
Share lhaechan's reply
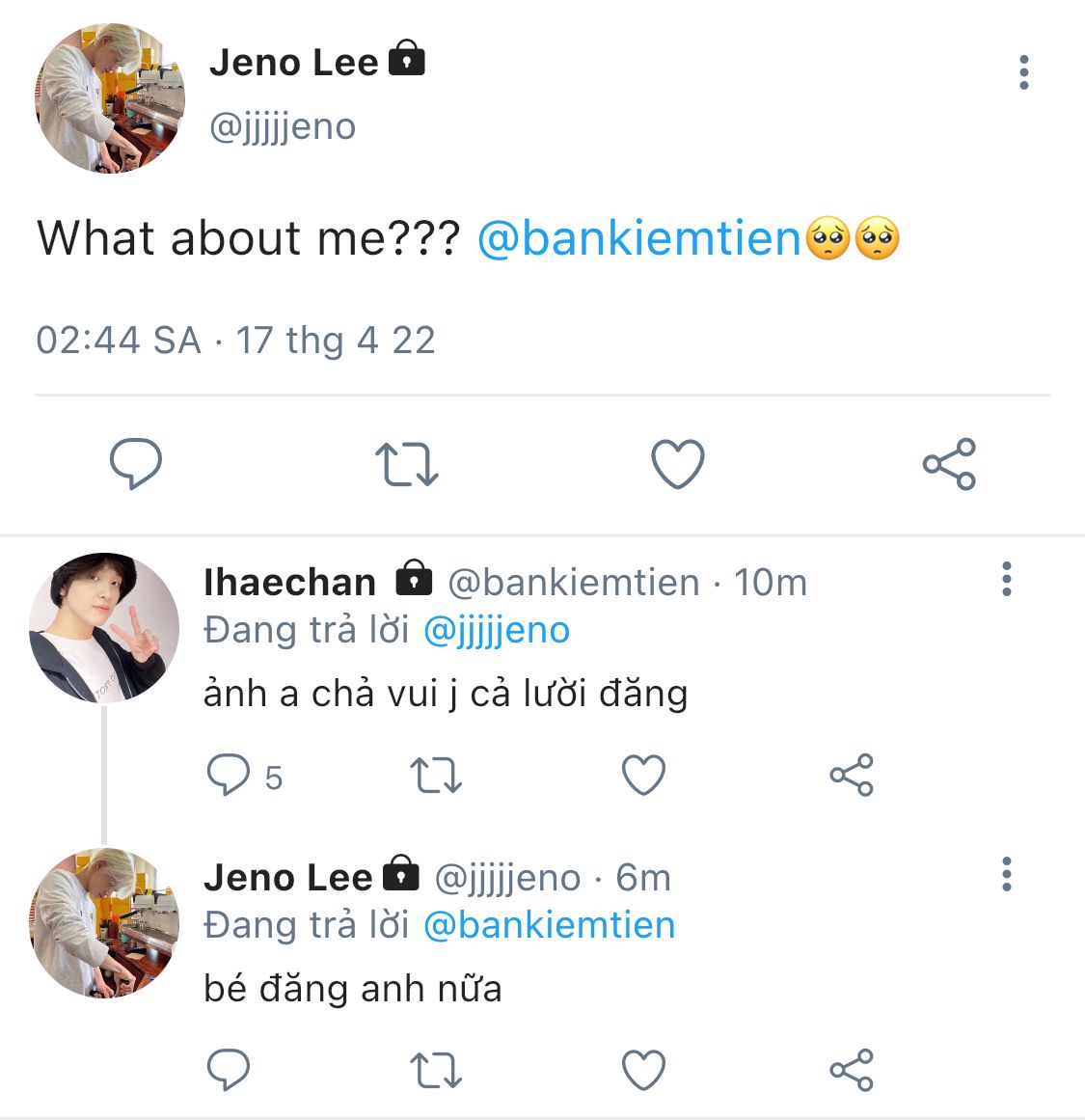pyautogui.click(x=851, y=776)
